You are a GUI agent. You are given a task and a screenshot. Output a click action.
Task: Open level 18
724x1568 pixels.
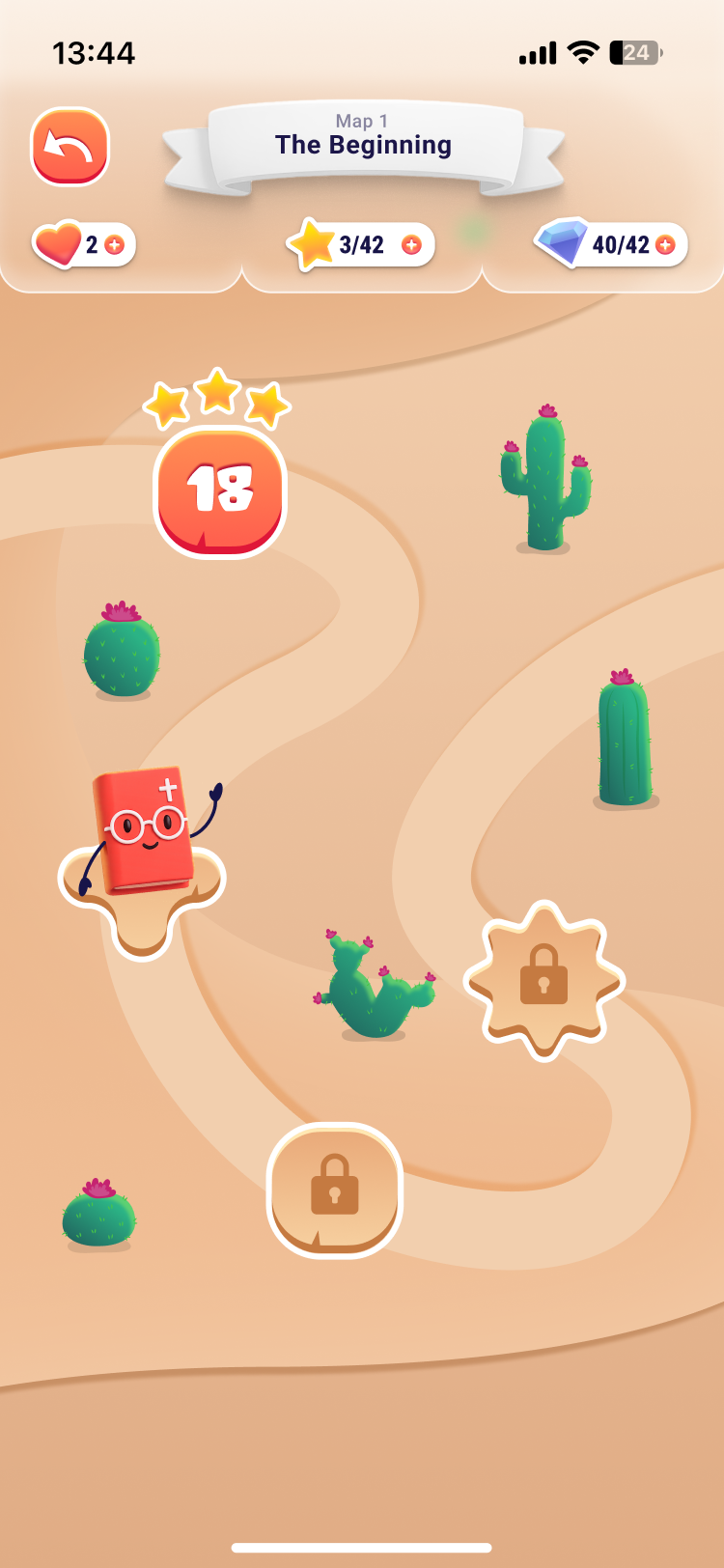tap(220, 490)
